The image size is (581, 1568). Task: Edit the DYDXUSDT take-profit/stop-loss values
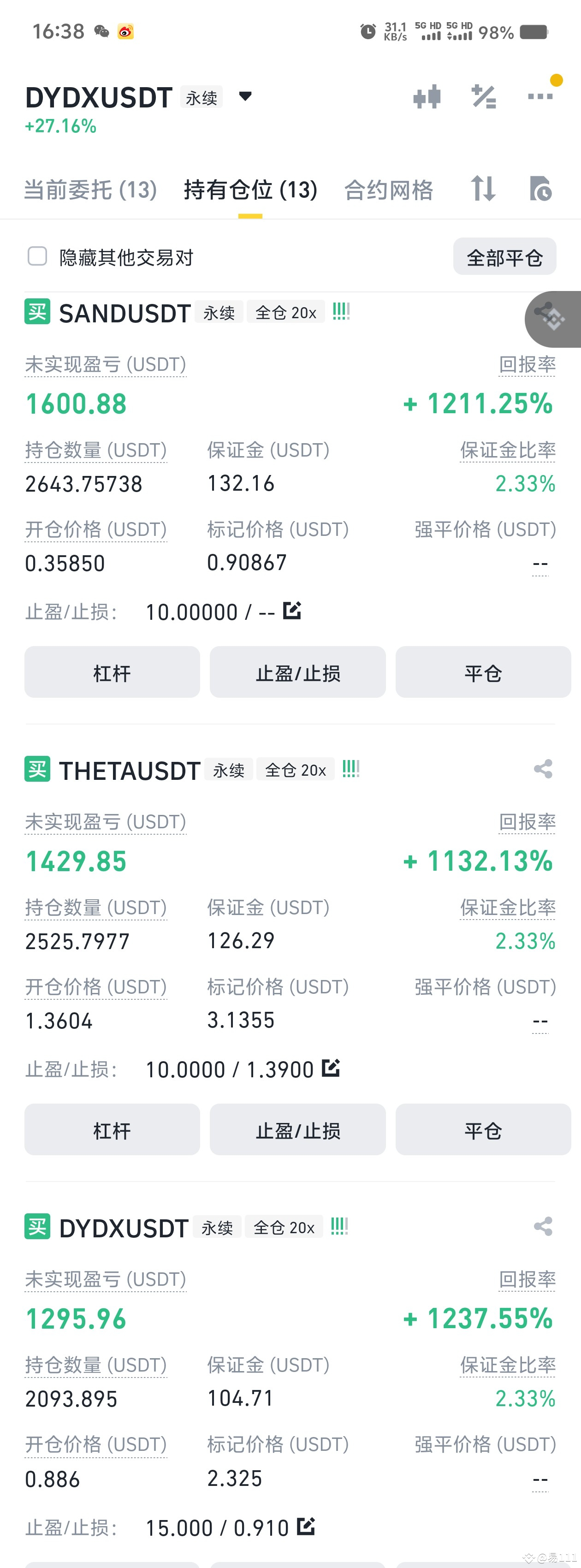pos(306,1526)
